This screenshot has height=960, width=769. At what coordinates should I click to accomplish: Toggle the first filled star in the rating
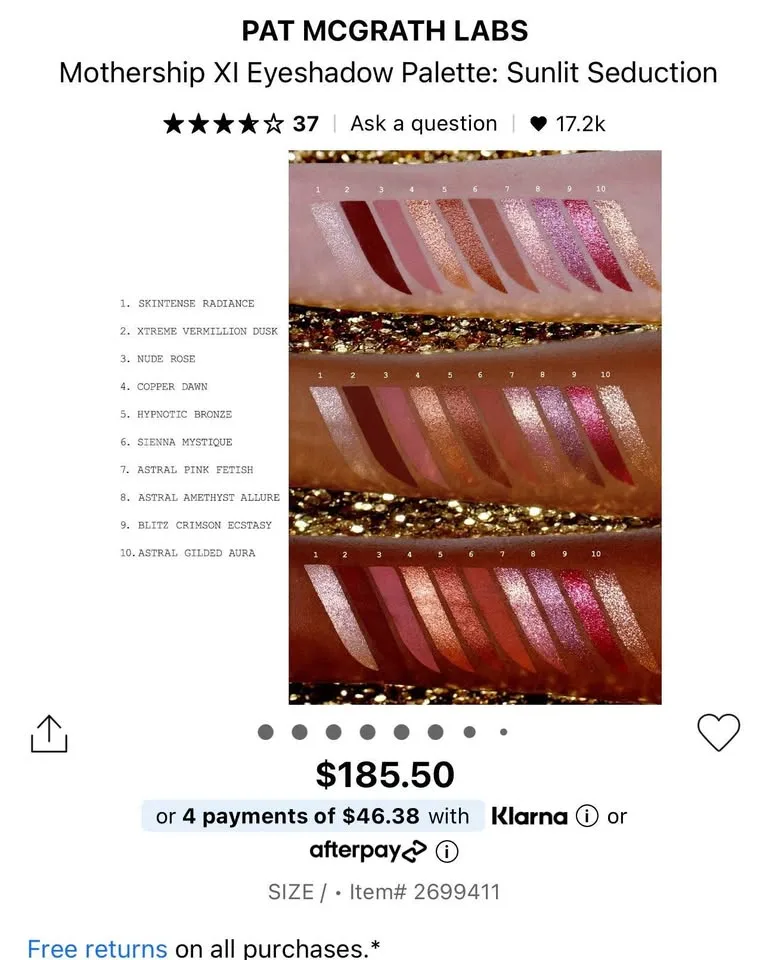(x=176, y=123)
